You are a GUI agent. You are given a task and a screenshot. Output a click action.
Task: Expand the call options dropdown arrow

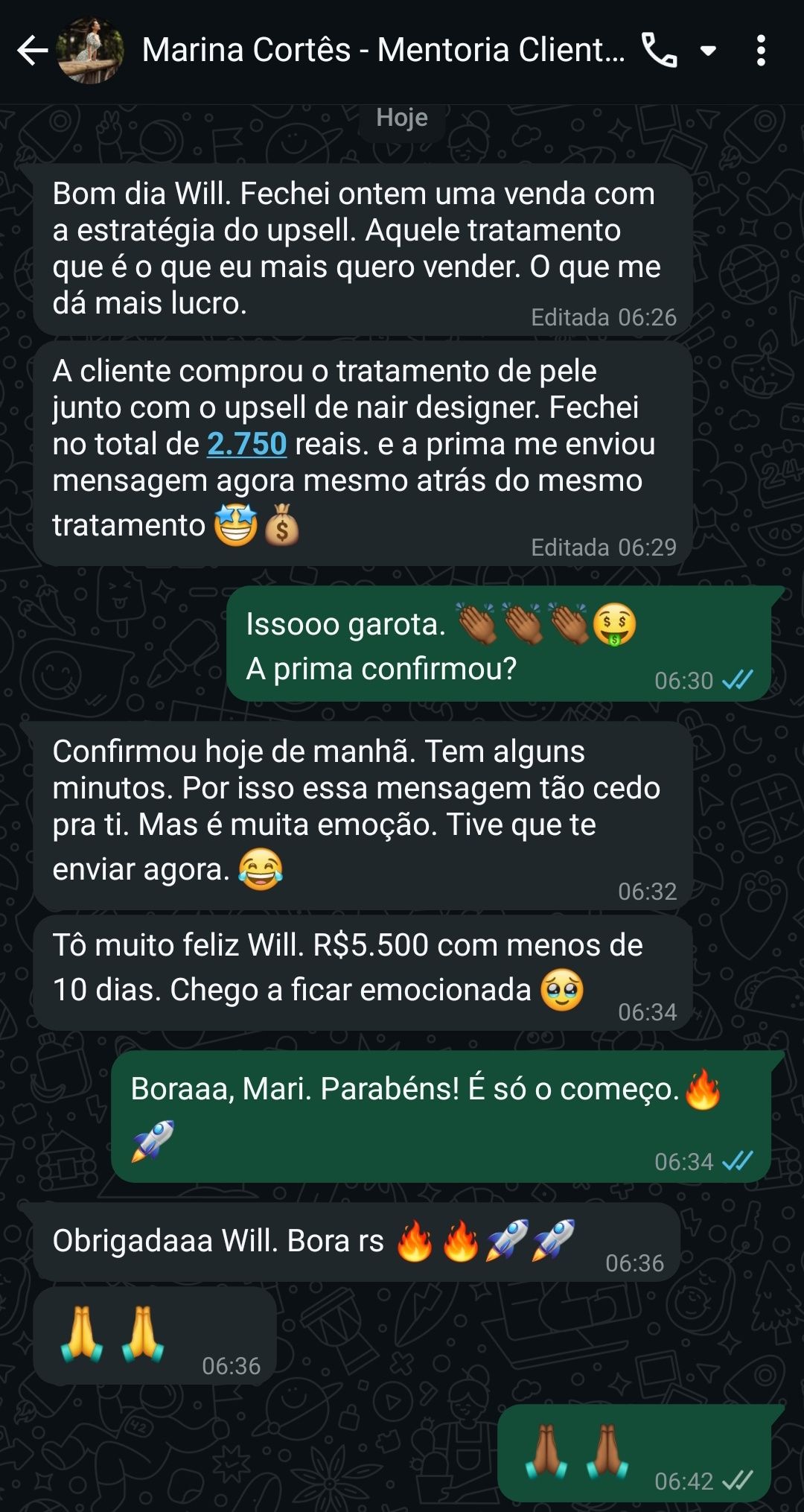[709, 51]
